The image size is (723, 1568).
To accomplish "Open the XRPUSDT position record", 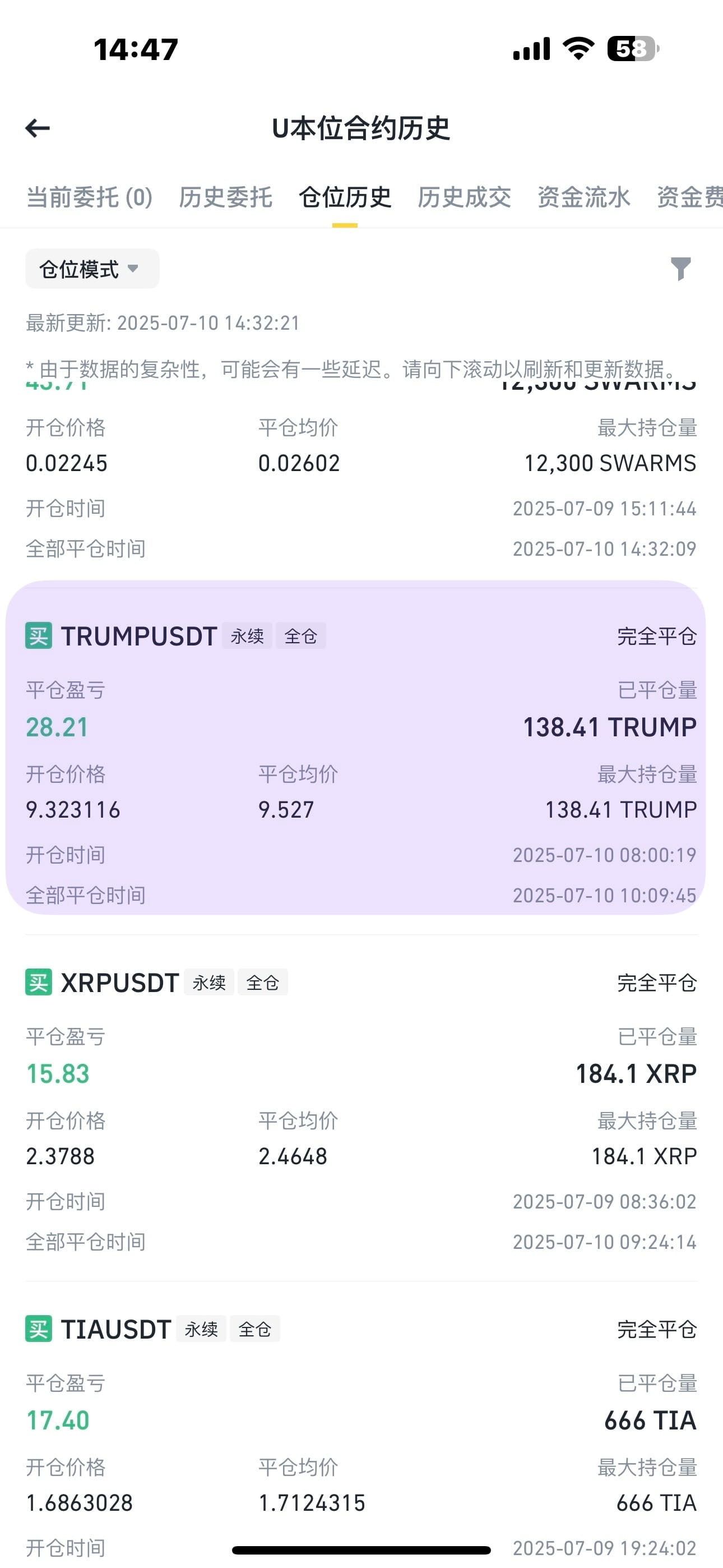I will tap(119, 983).
